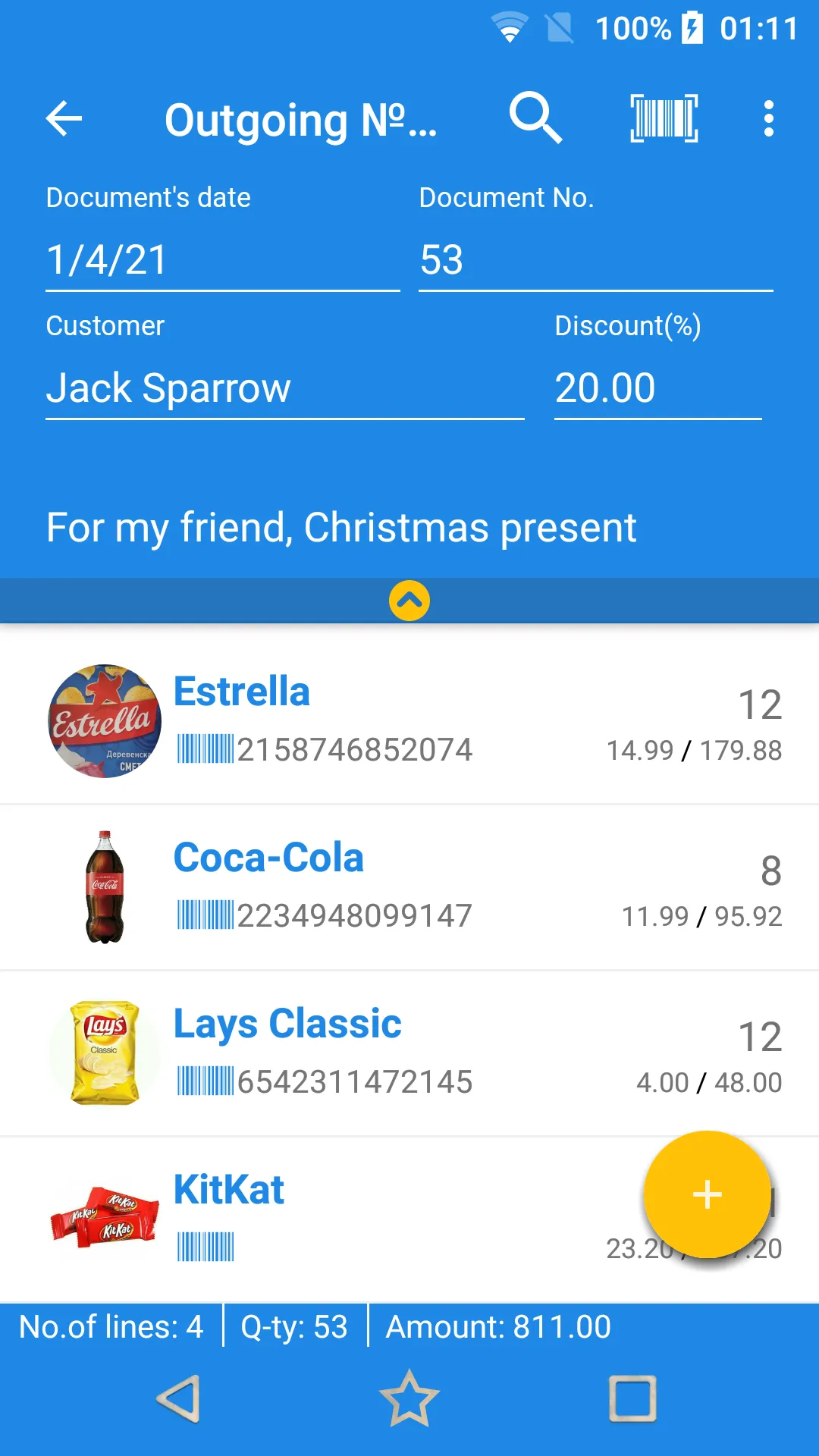This screenshot has width=819, height=1456.
Task: Edit the Discount percentage value
Action: (x=607, y=388)
